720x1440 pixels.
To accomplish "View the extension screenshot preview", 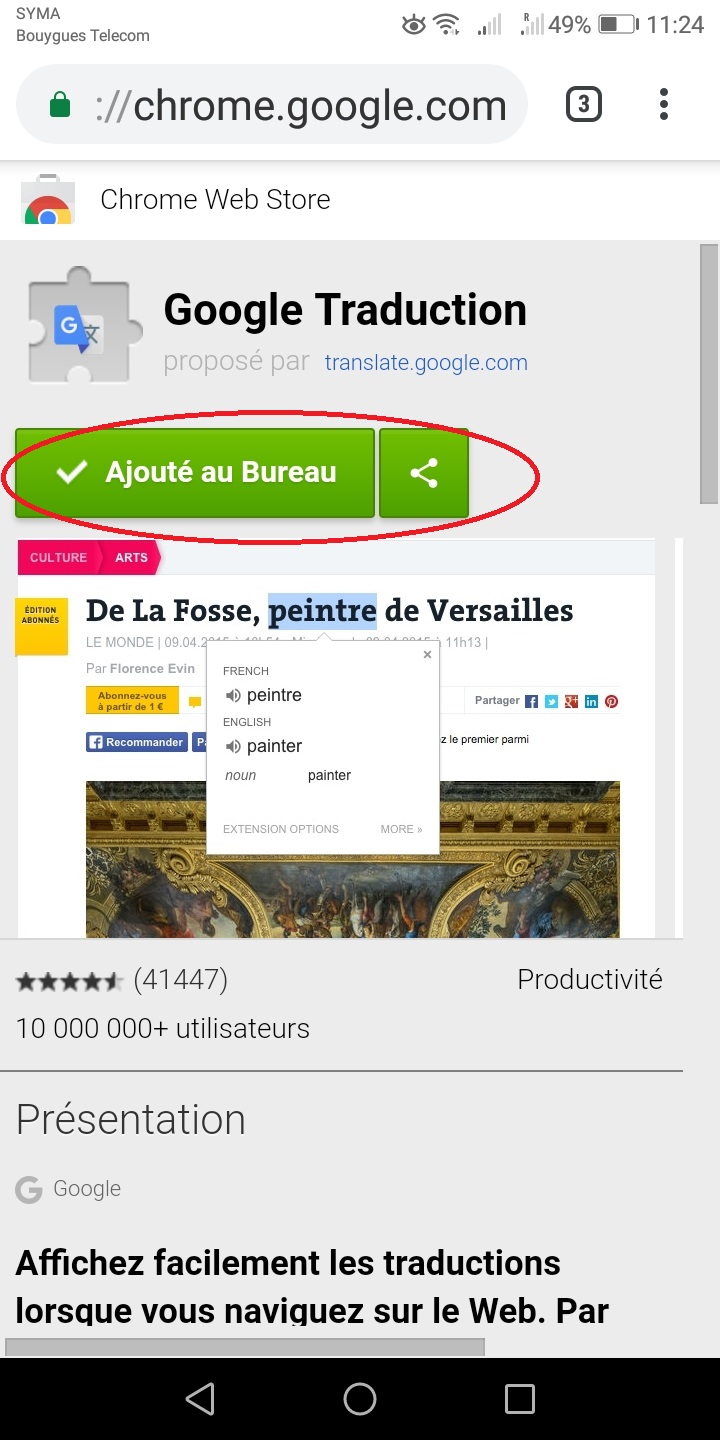I will (336, 738).
